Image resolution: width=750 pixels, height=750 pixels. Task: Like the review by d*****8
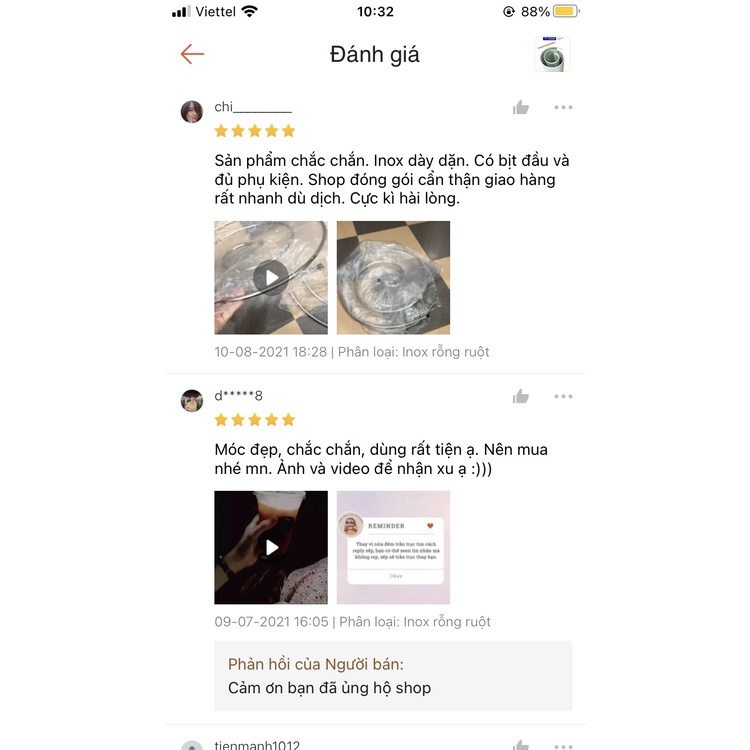click(520, 397)
